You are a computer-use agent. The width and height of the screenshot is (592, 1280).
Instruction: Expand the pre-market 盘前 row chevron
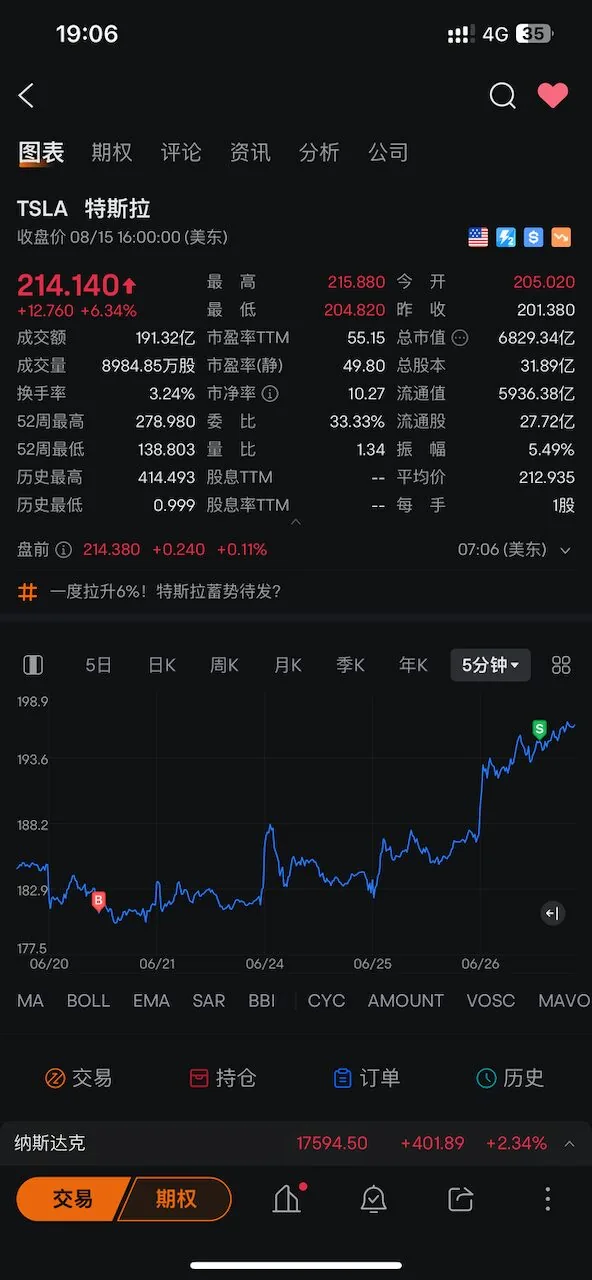565,550
